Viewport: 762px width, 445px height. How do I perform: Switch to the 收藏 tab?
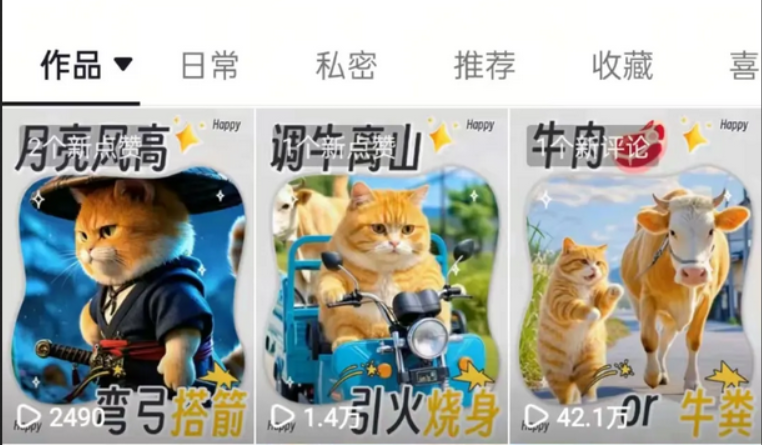(622, 67)
